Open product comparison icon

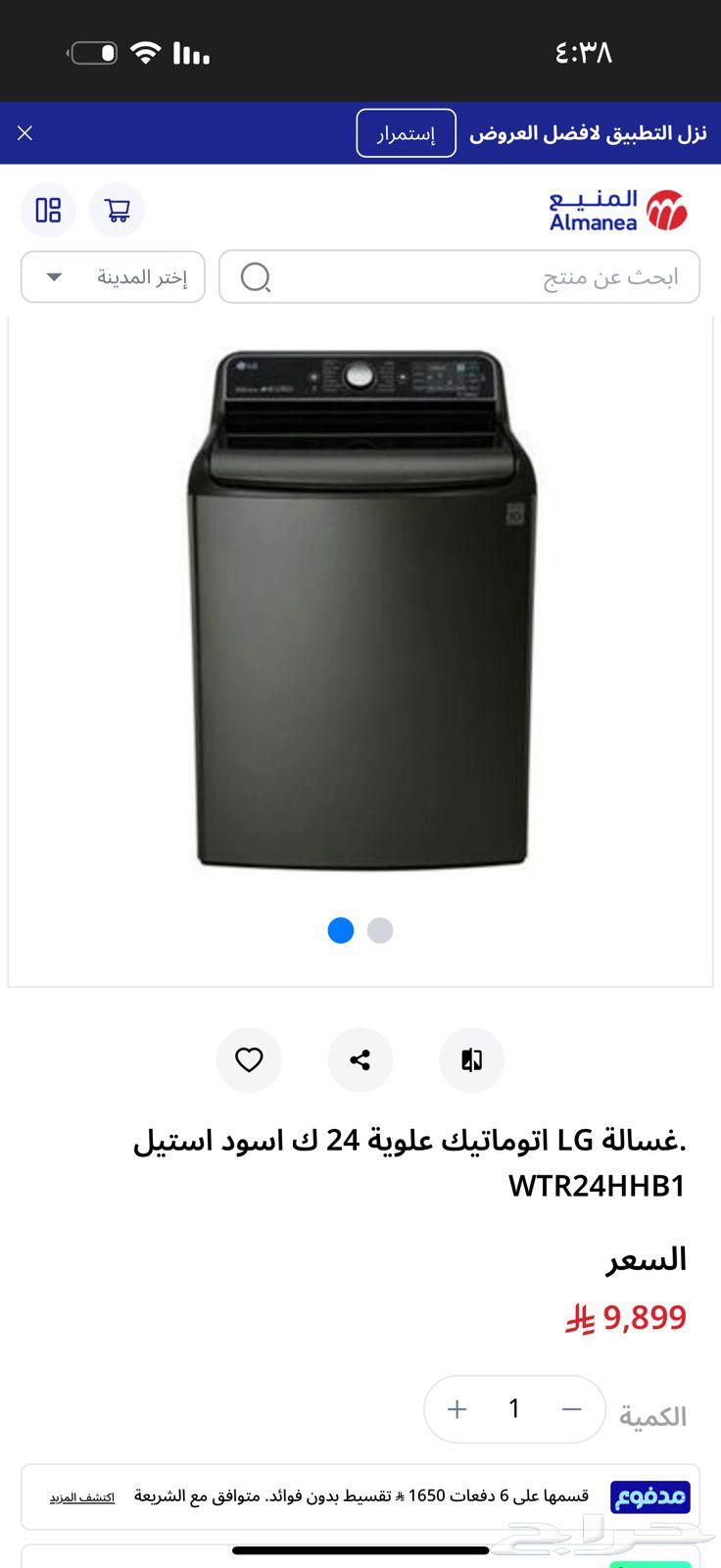471,1059
